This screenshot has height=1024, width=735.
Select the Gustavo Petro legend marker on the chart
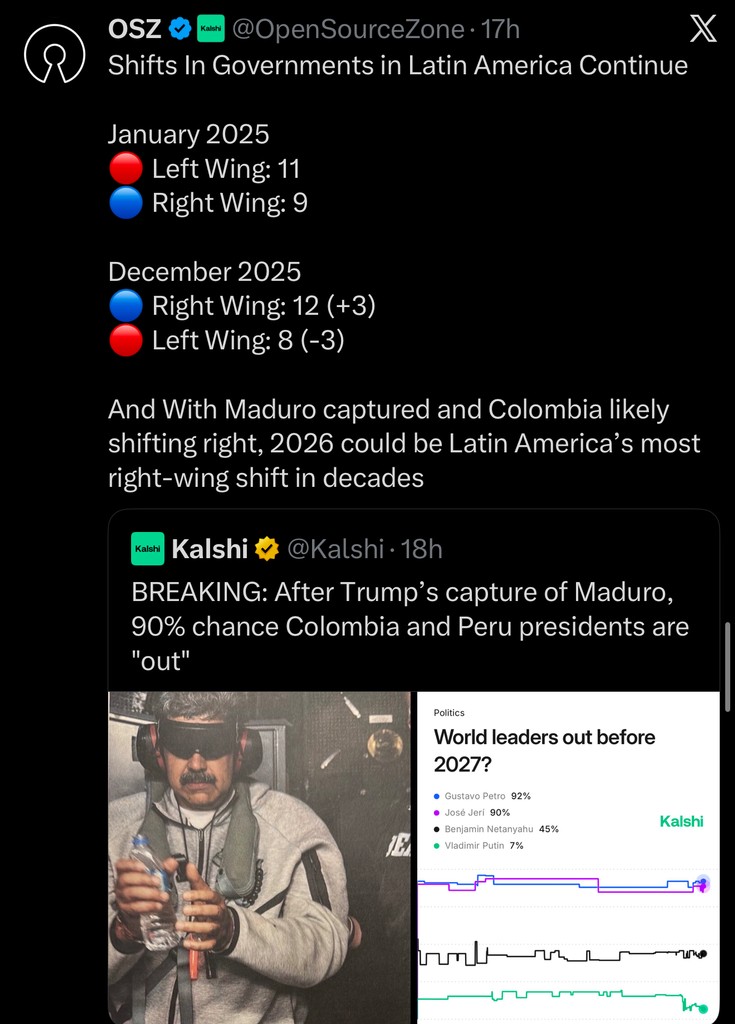tap(439, 796)
